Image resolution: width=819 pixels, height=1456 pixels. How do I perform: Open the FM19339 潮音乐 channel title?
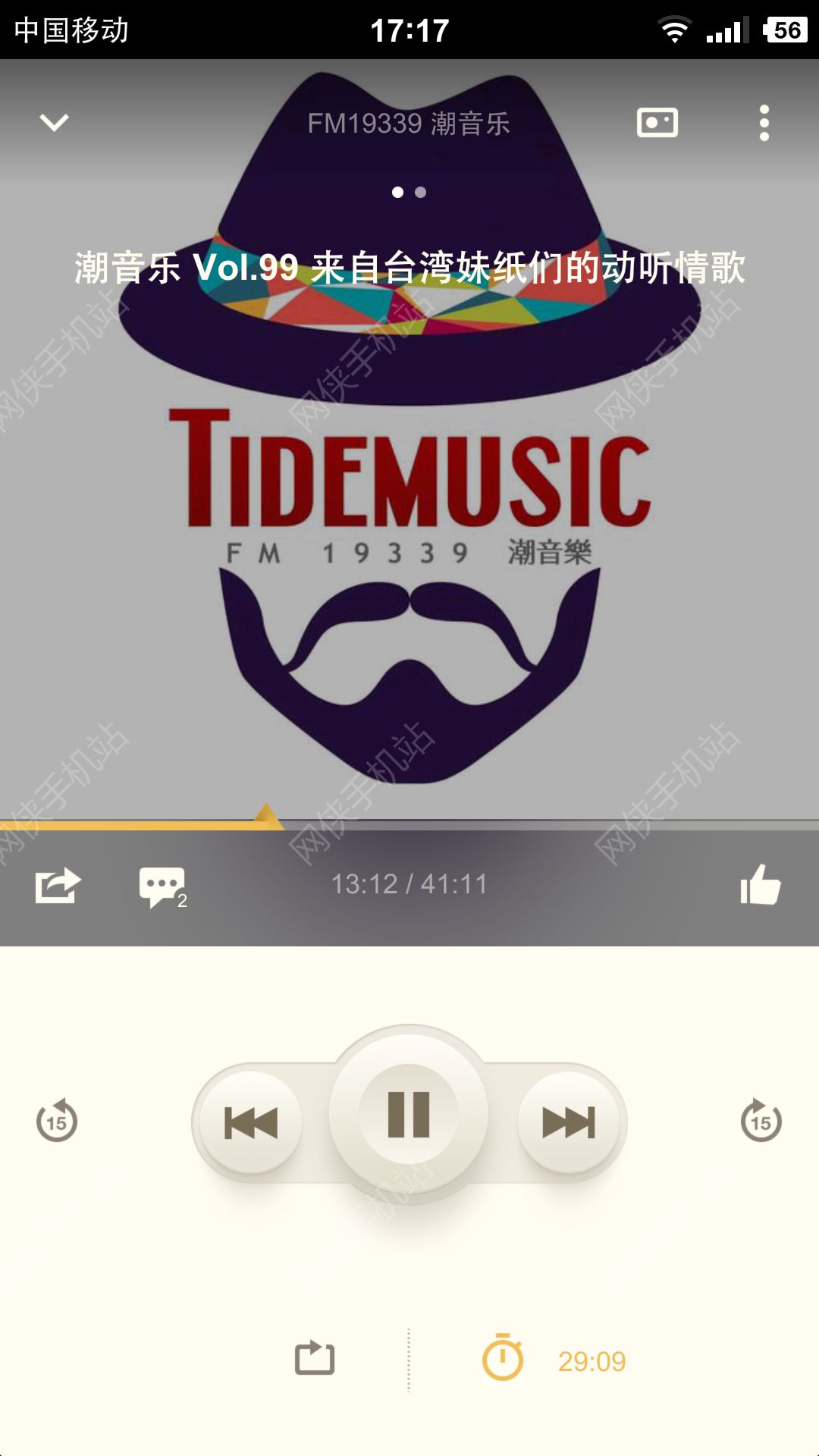pyautogui.click(x=409, y=124)
